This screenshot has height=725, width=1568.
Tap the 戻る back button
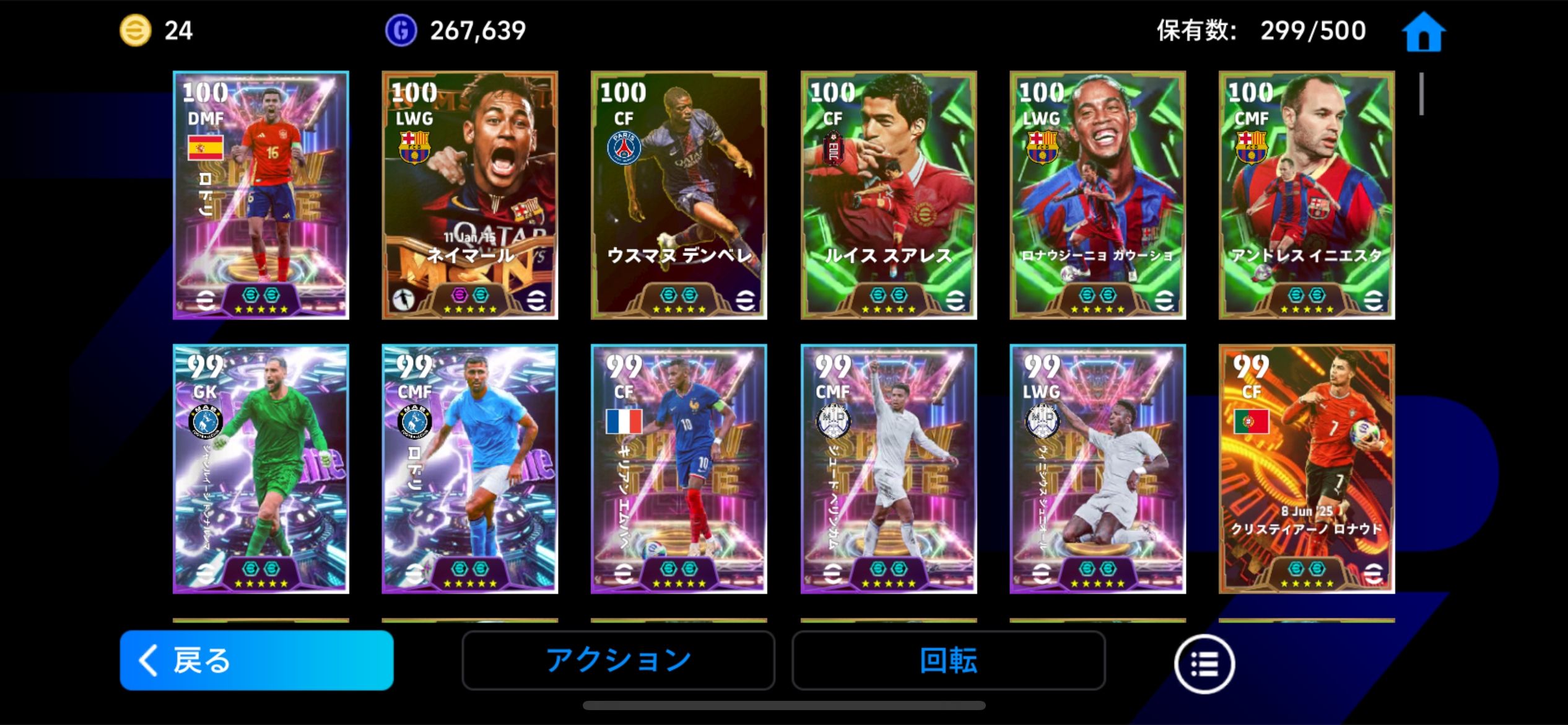pyautogui.click(x=256, y=660)
